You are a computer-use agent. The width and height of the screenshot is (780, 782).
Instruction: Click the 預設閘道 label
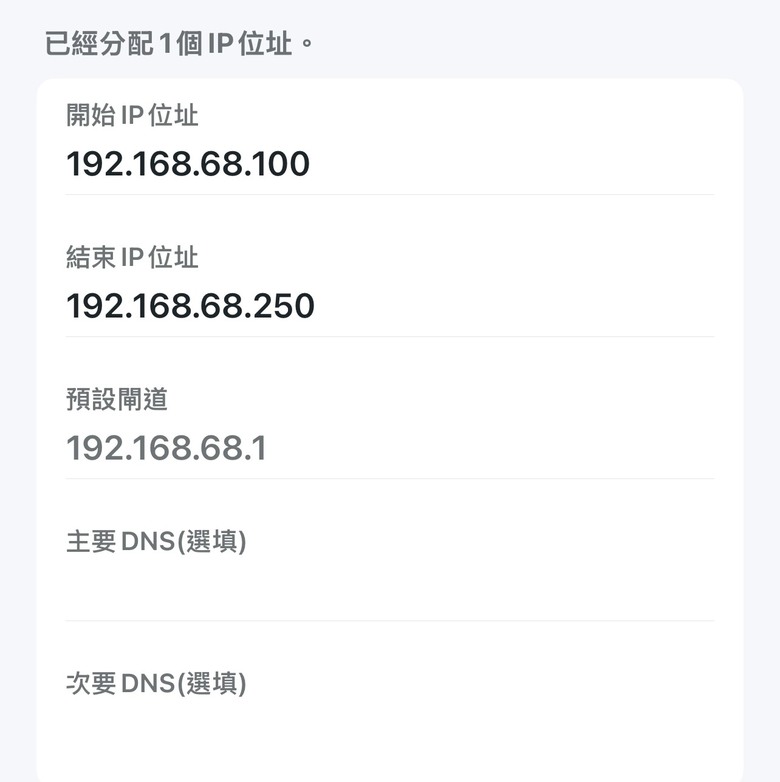[x=117, y=399]
